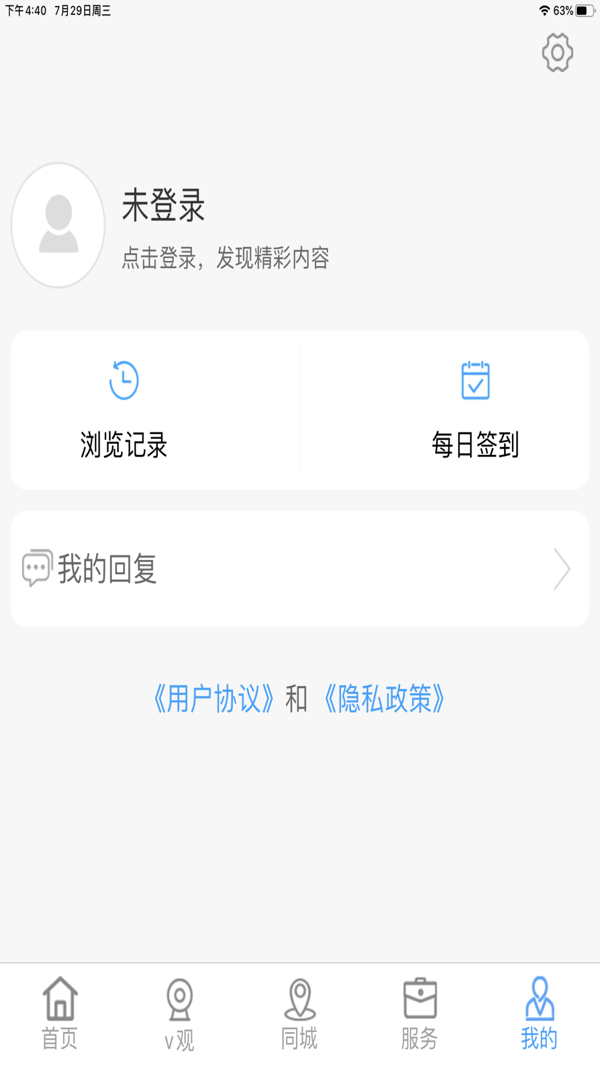
Task: Select the 同城 tab
Action: [x=300, y=1013]
